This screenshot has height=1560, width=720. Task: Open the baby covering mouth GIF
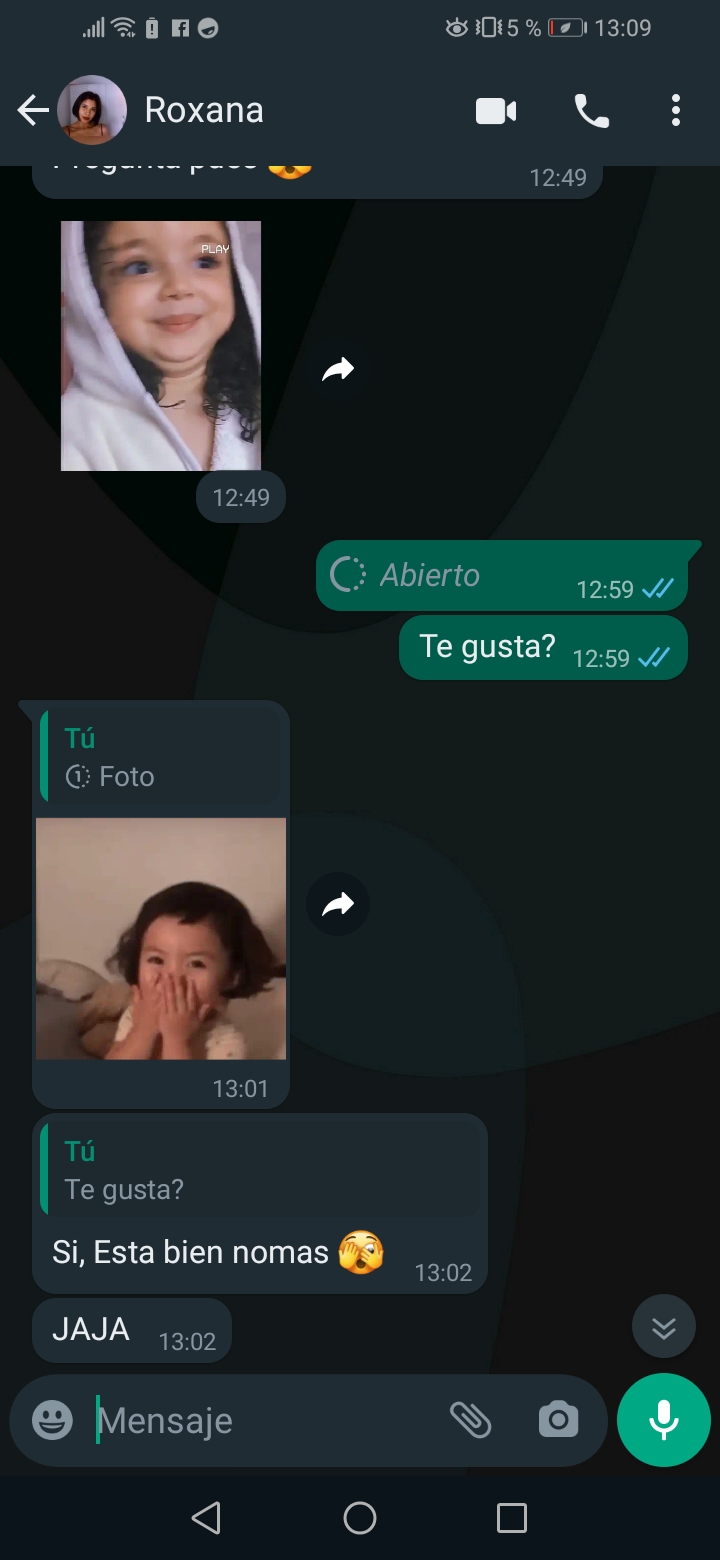161,939
